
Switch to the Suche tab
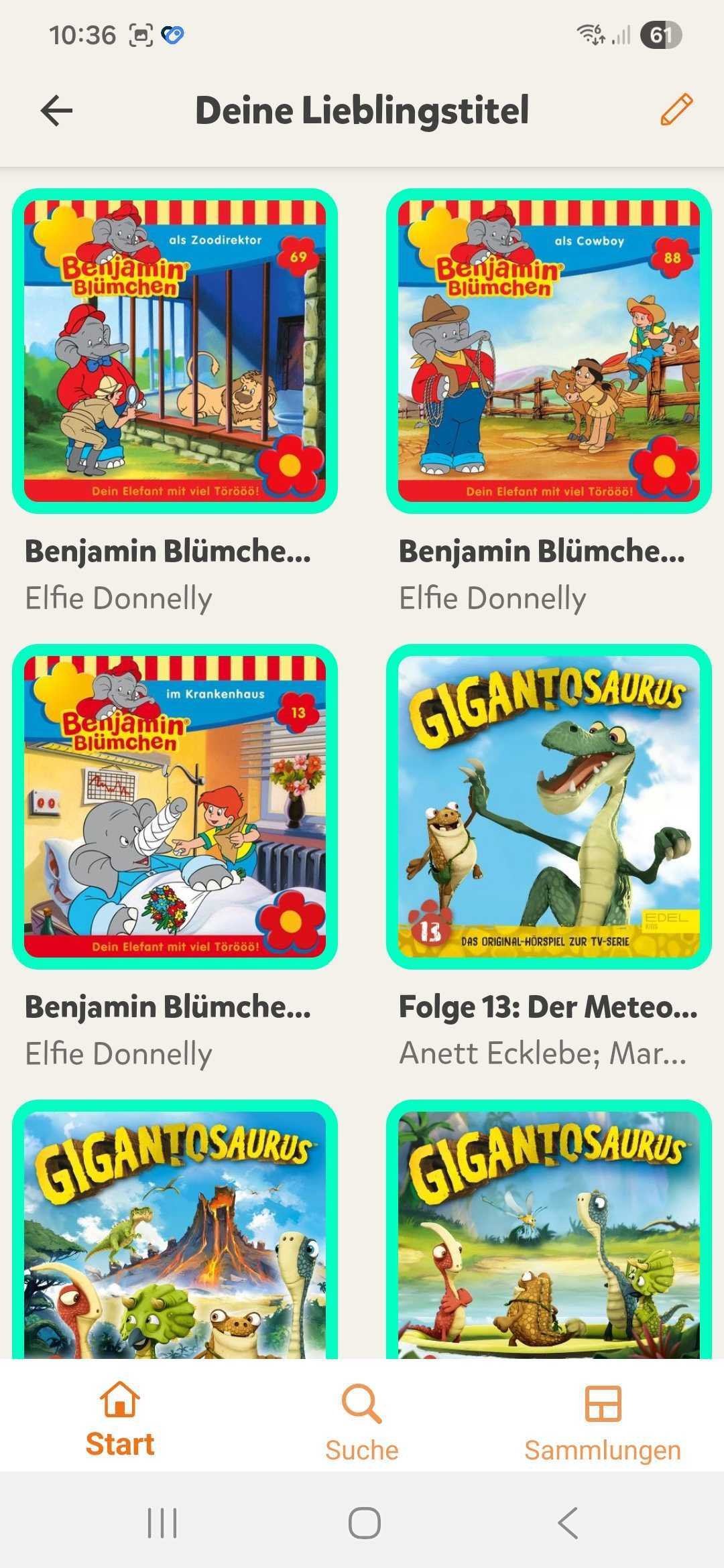(x=362, y=1422)
